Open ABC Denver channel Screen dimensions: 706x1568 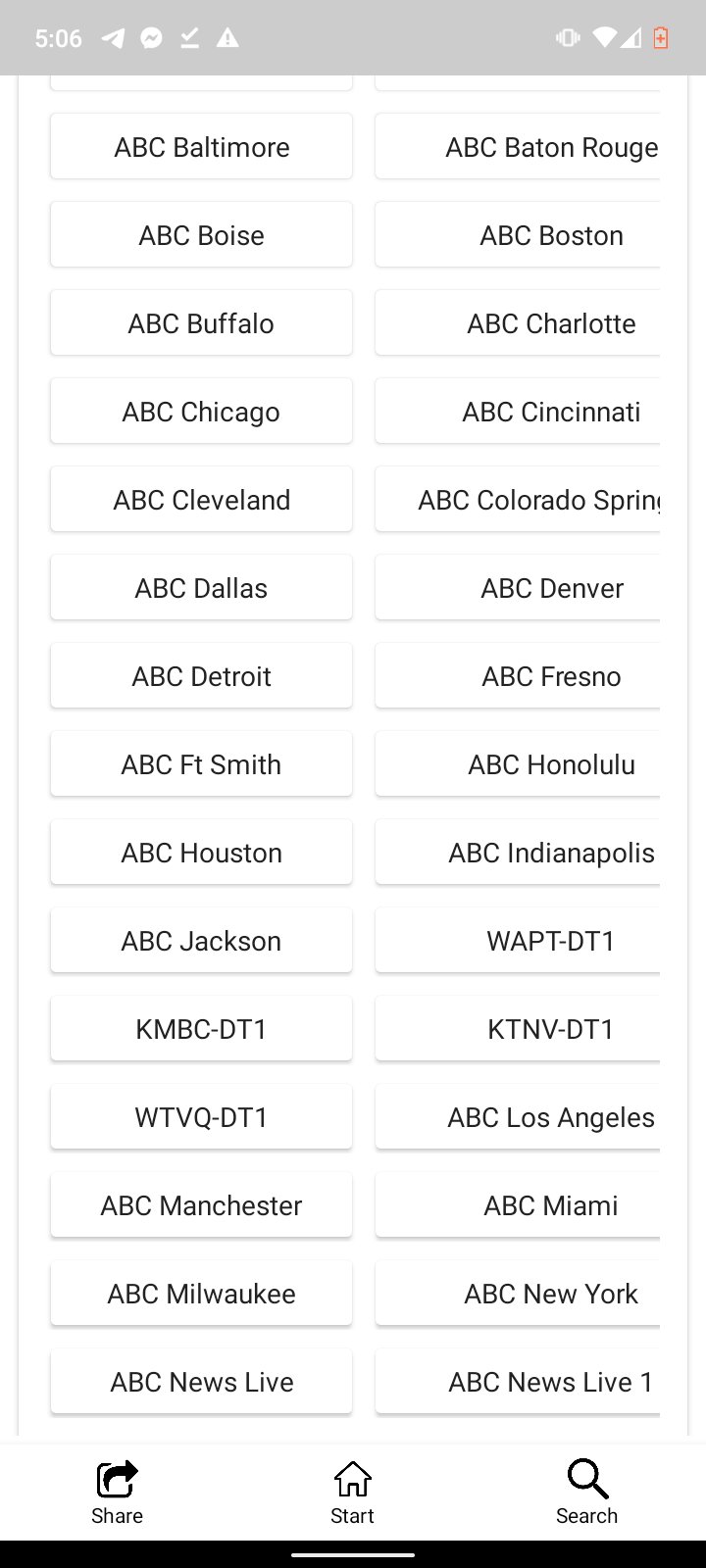tap(518, 588)
